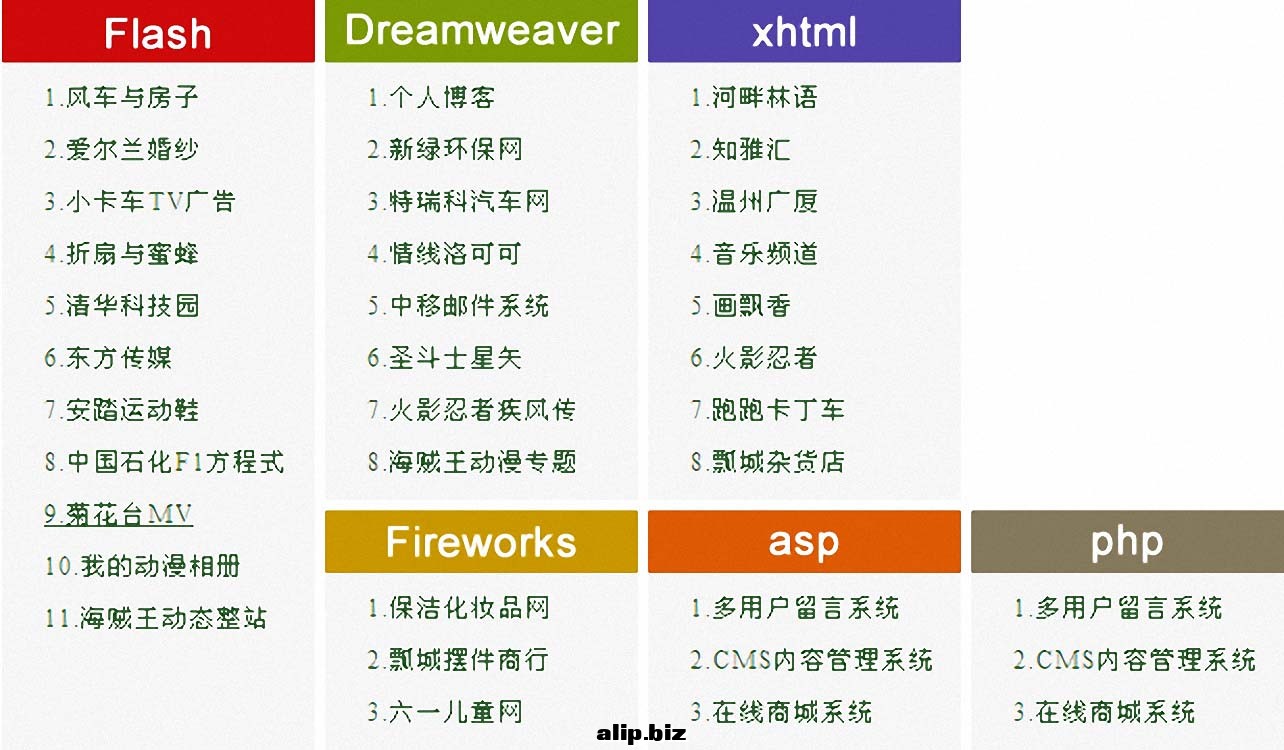Viewport: 1284px width, 750px height.
Task: Select 在线商城系统 under php
Action: (x=1104, y=713)
